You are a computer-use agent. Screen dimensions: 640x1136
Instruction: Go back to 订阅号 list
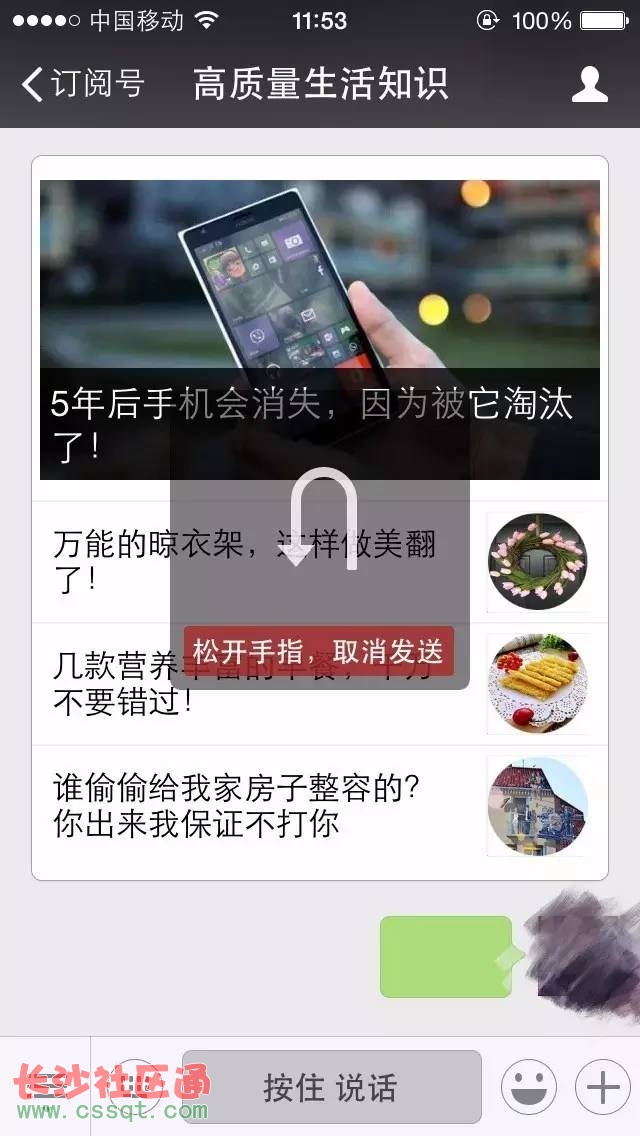(82, 84)
